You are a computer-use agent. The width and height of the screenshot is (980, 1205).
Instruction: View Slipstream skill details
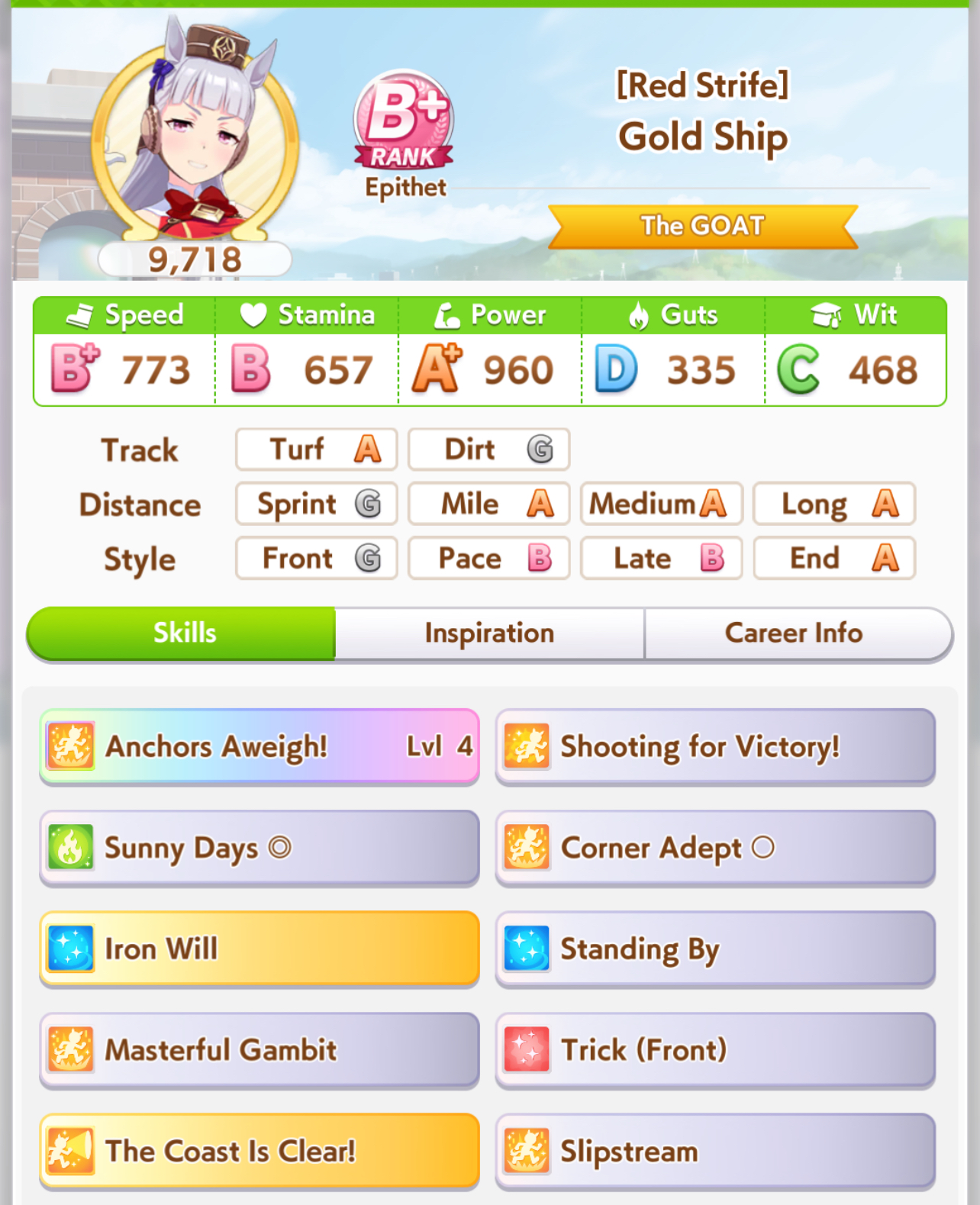(715, 1150)
